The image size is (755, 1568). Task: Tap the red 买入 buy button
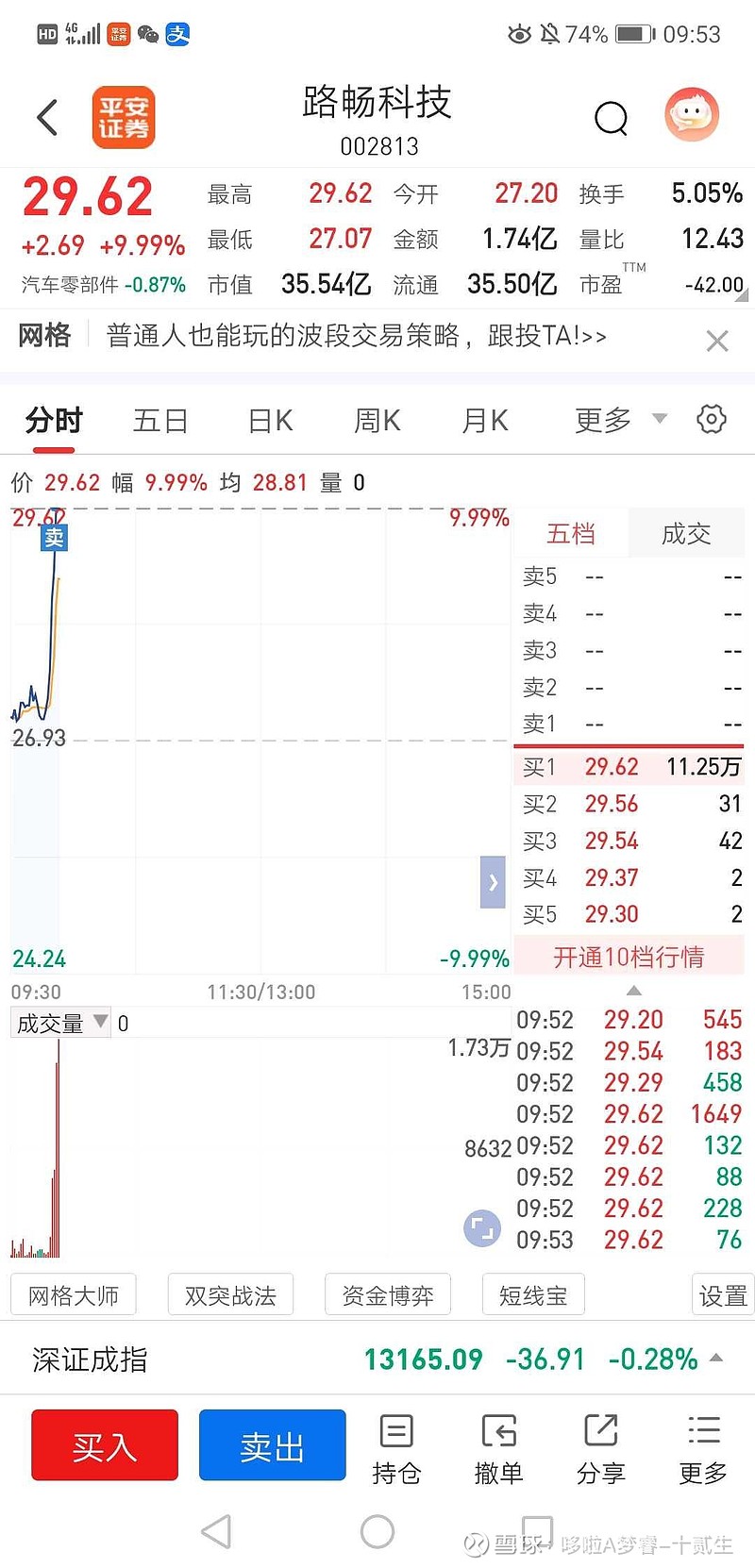[x=104, y=1444]
